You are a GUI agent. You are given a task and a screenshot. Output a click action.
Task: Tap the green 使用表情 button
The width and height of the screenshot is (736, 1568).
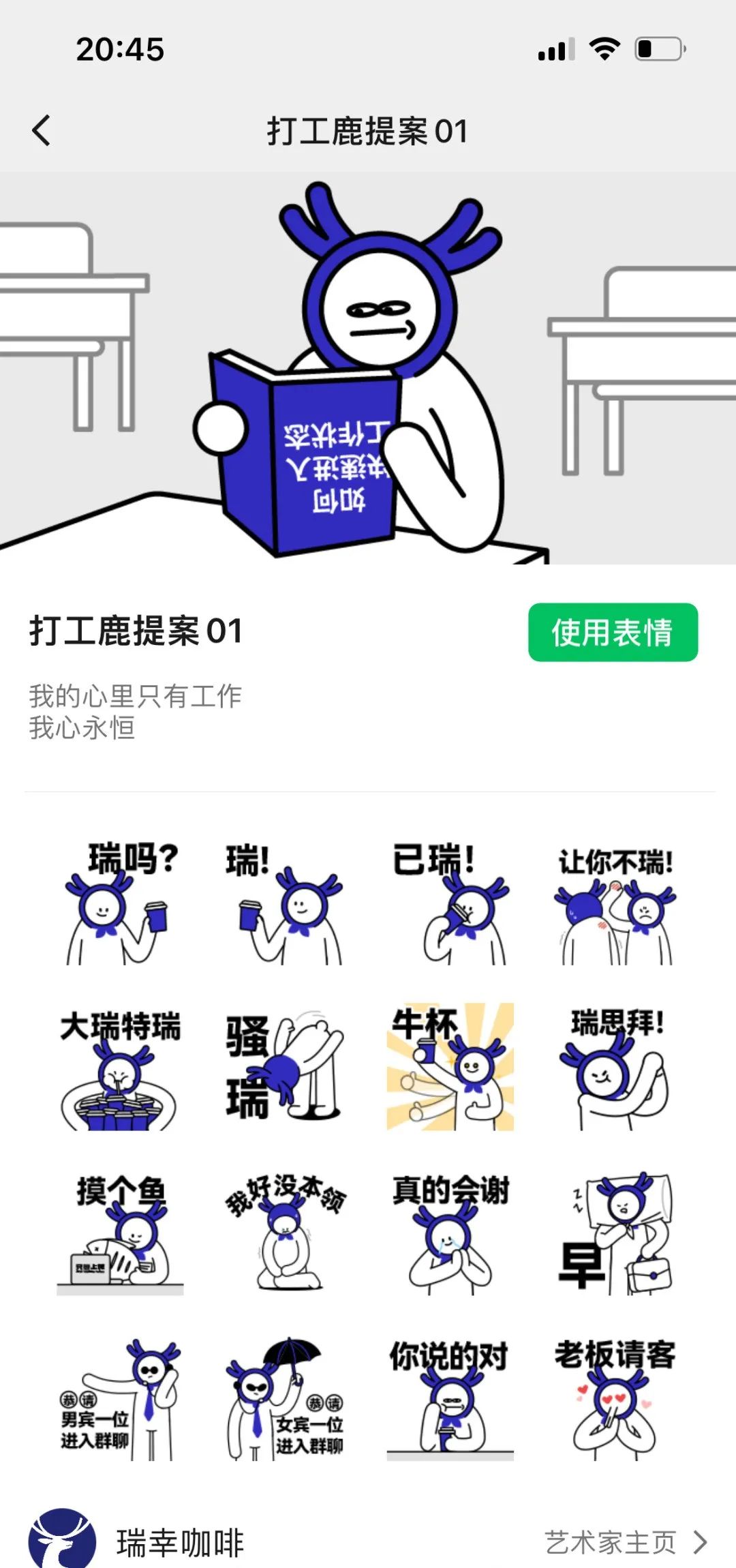613,632
